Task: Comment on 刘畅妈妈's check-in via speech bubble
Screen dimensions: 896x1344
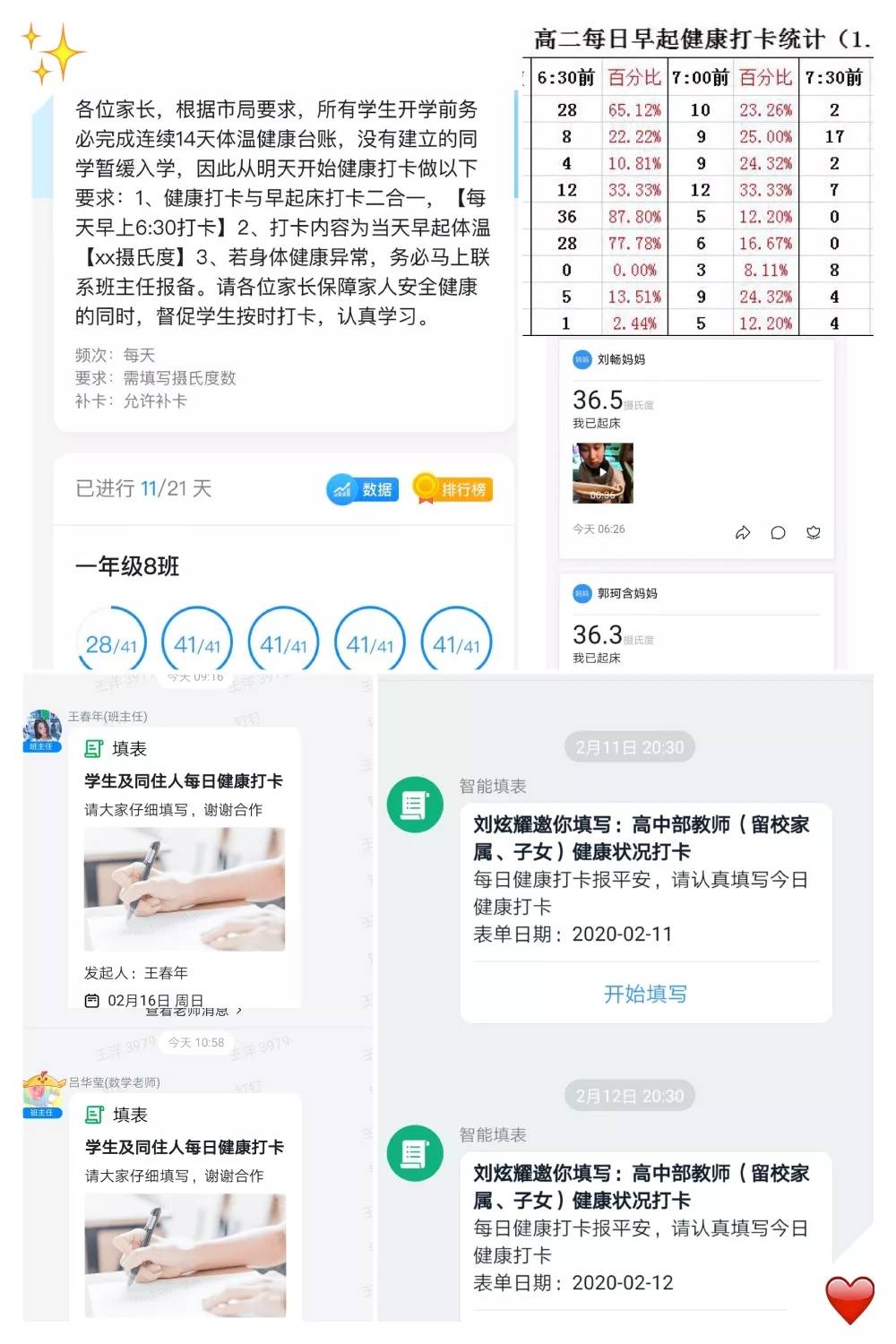Action: [777, 531]
